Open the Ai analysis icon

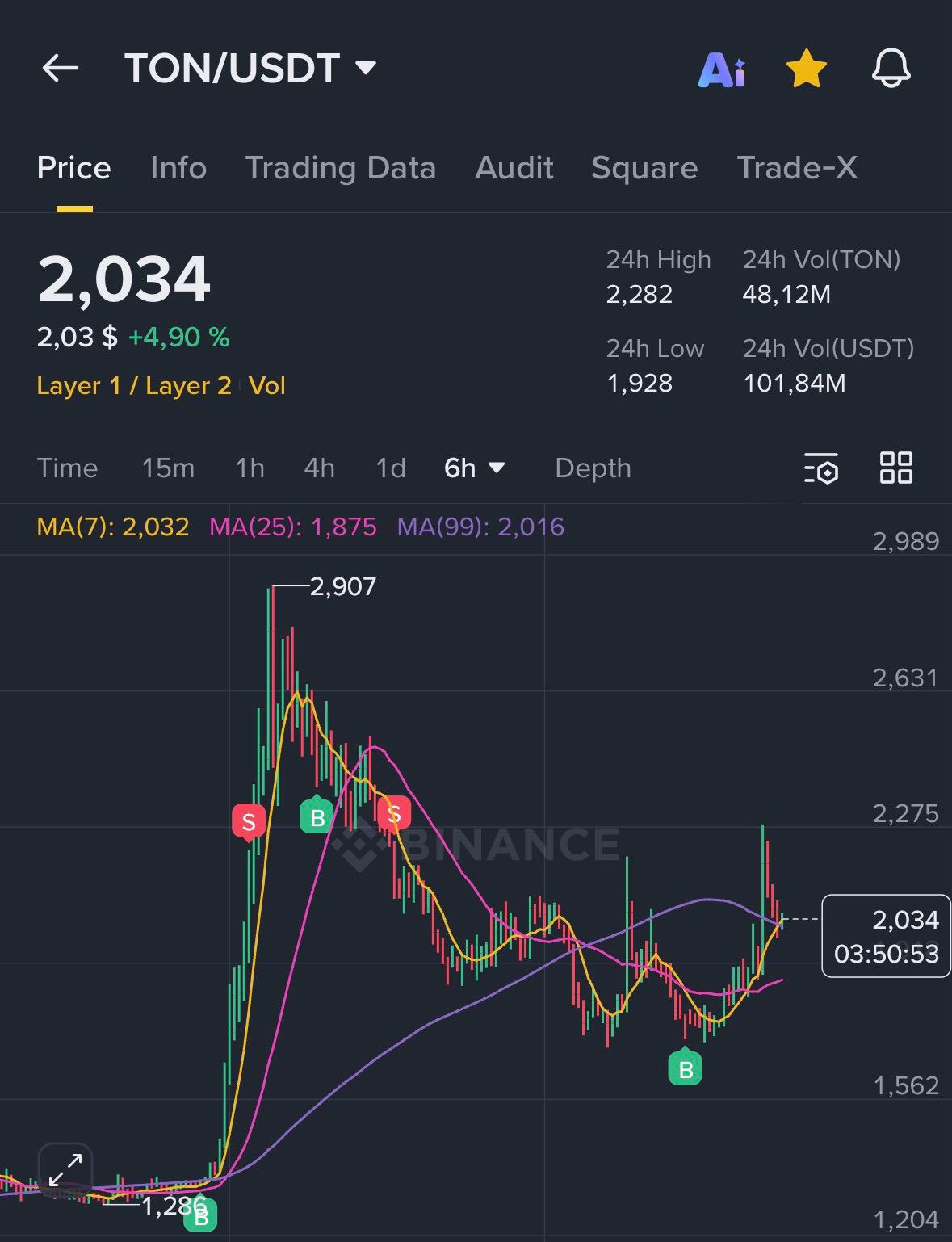(721, 69)
